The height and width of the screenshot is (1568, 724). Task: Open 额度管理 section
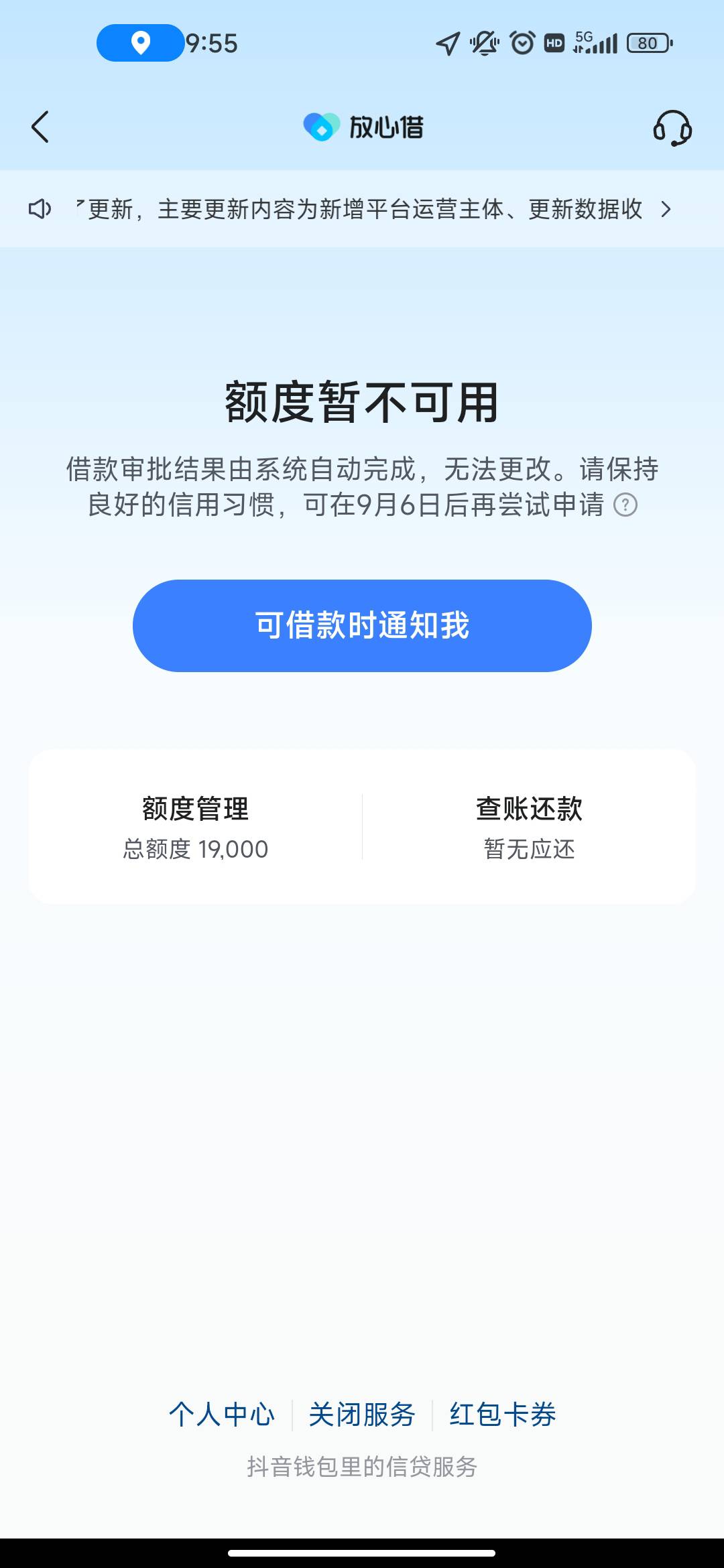(195, 828)
